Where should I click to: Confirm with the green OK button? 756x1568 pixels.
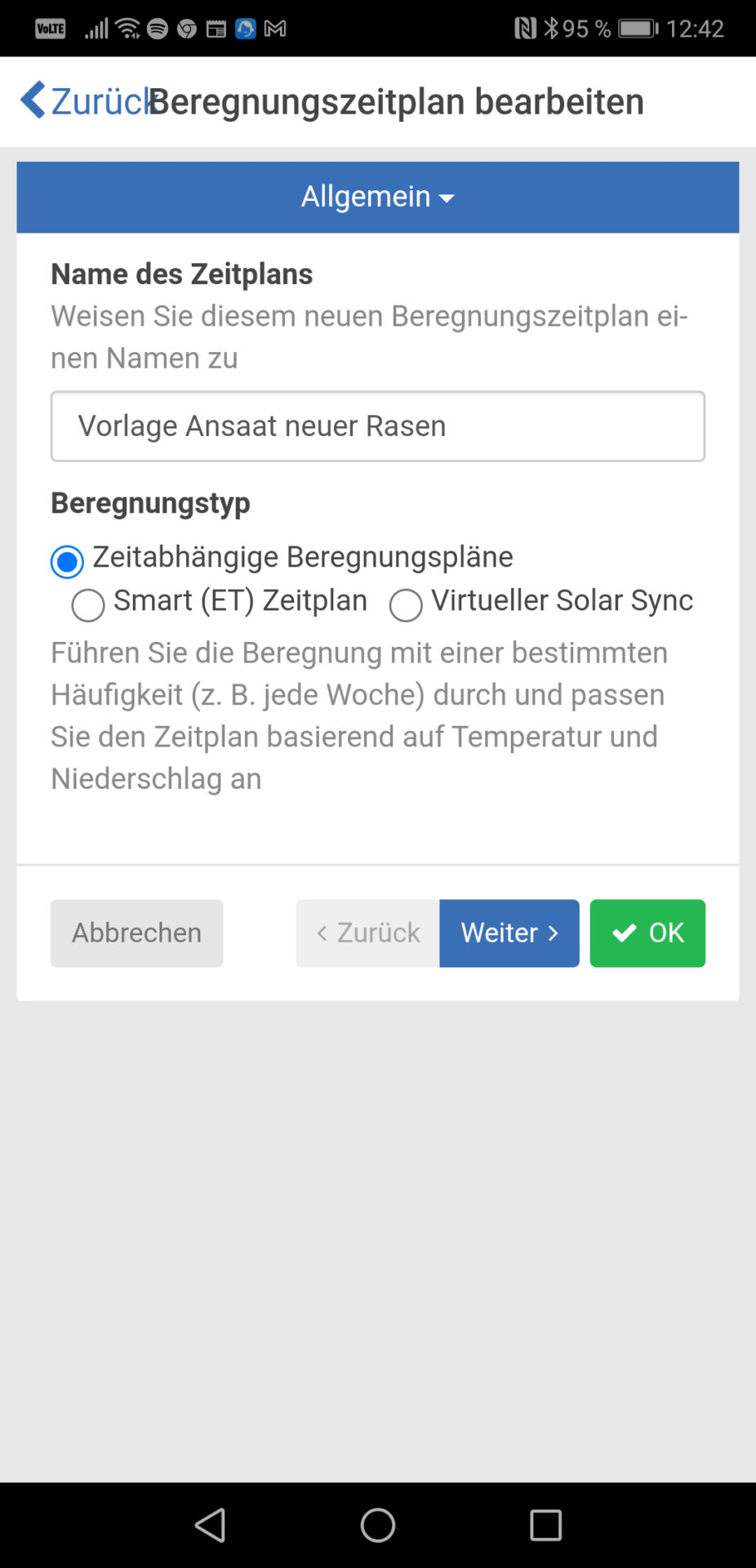pos(647,933)
